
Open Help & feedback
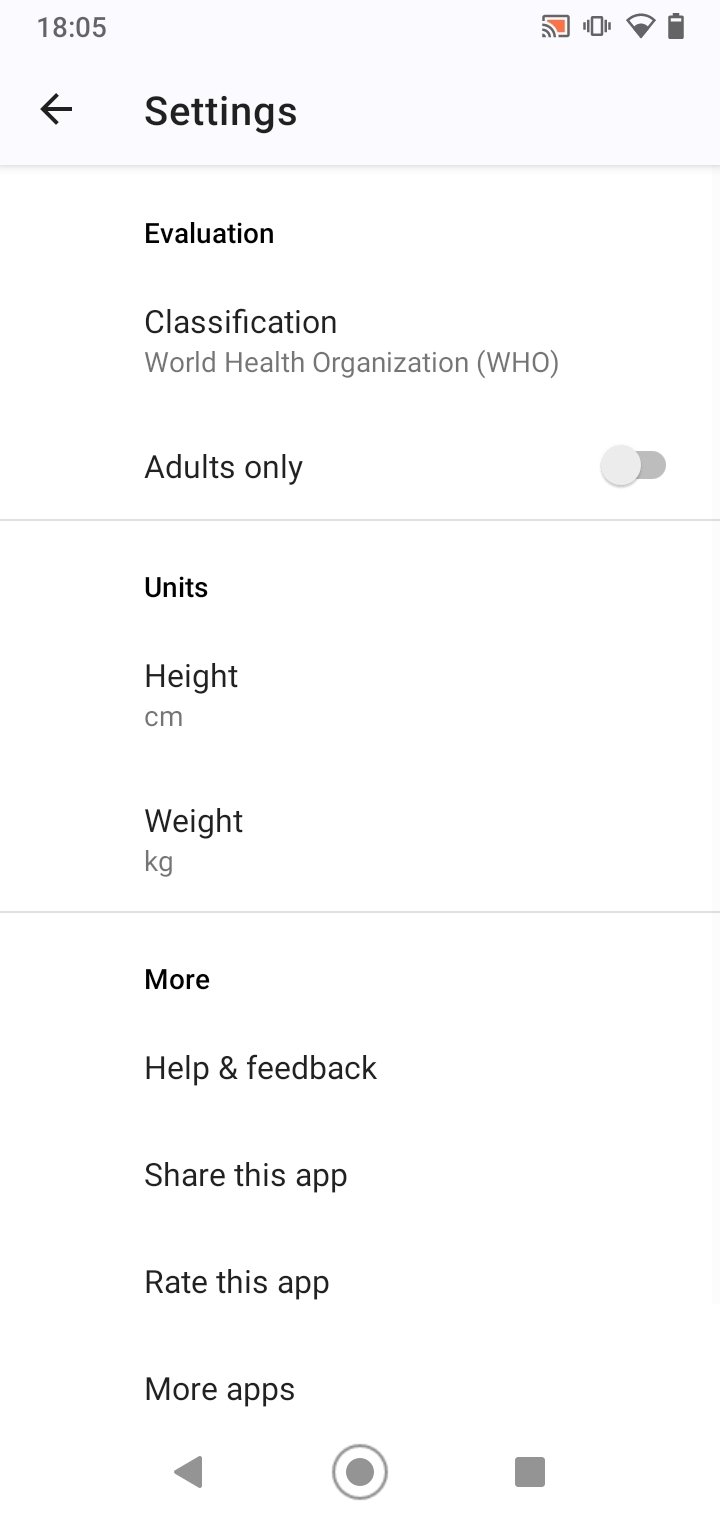[x=360, y=1068]
